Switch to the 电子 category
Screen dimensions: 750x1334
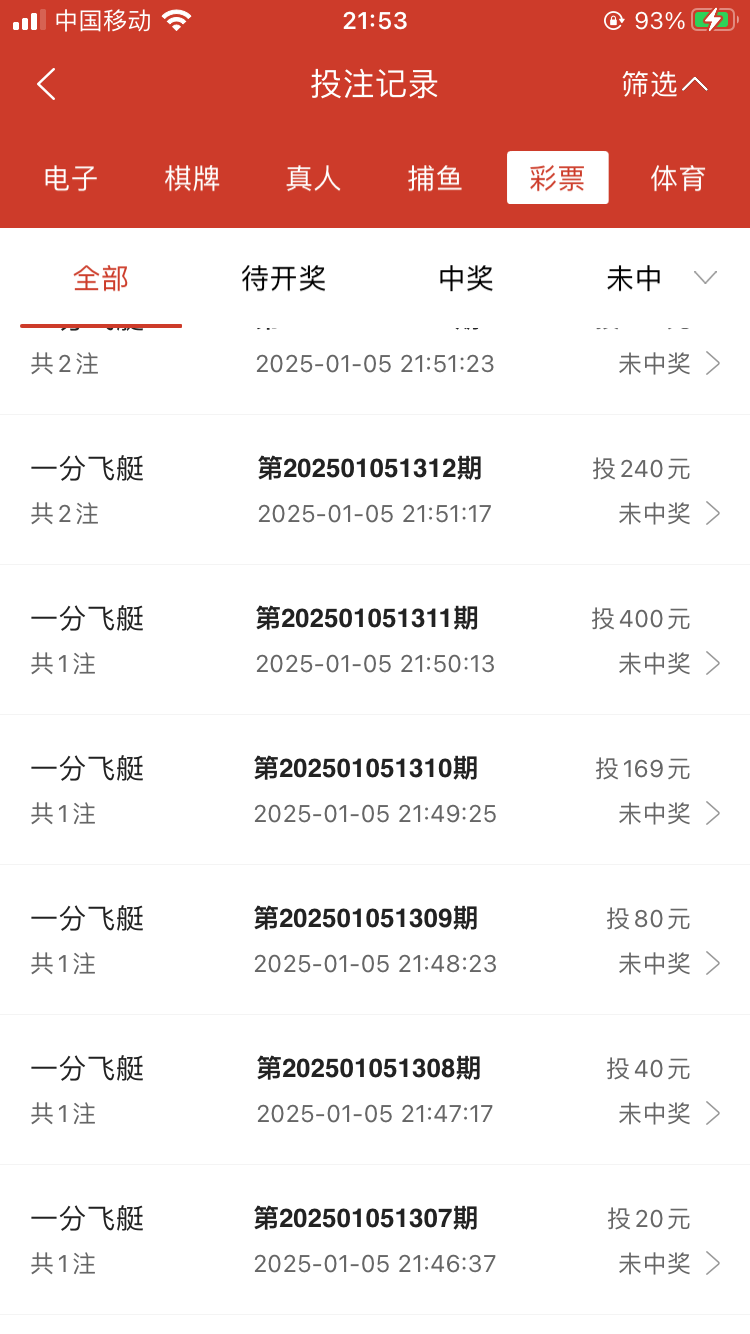coord(71,178)
